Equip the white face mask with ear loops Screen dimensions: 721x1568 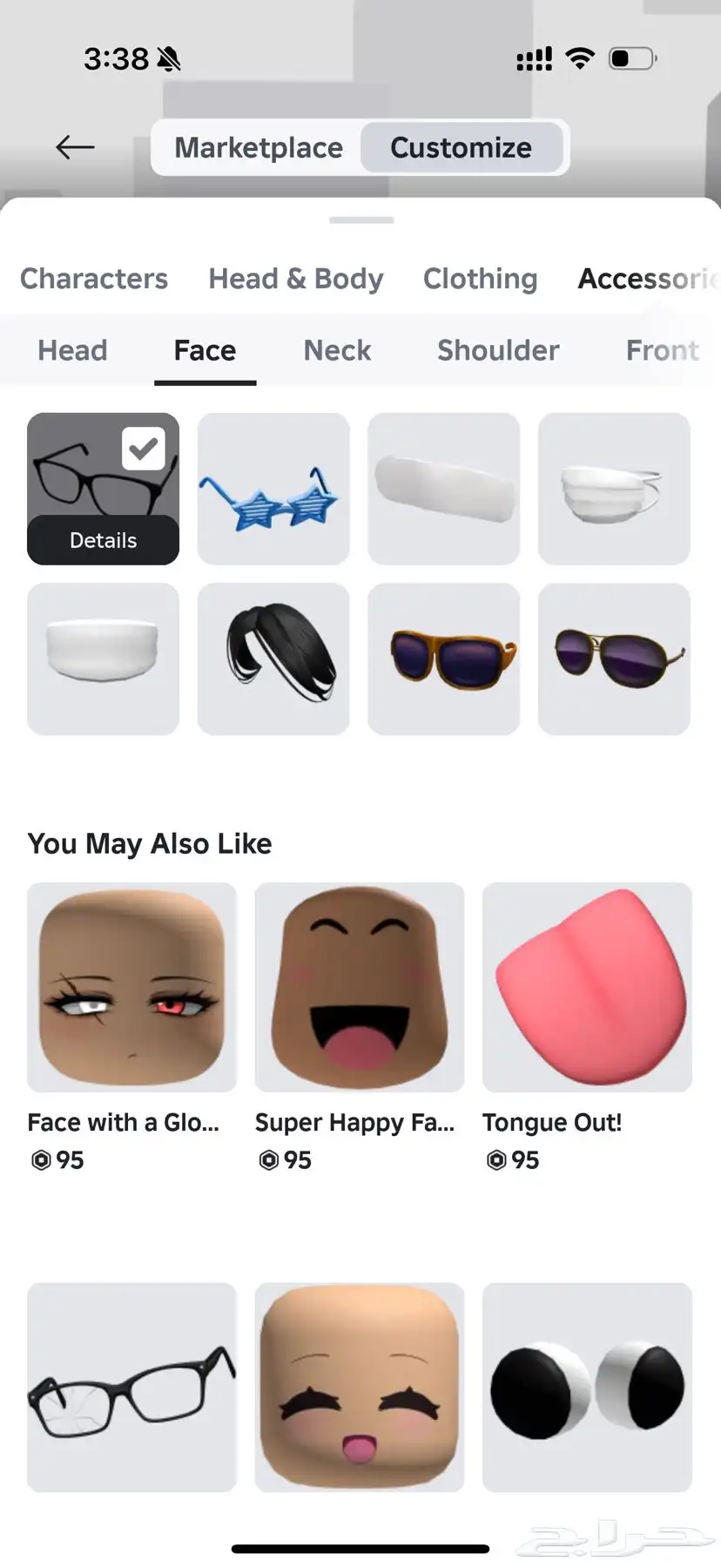(x=614, y=489)
